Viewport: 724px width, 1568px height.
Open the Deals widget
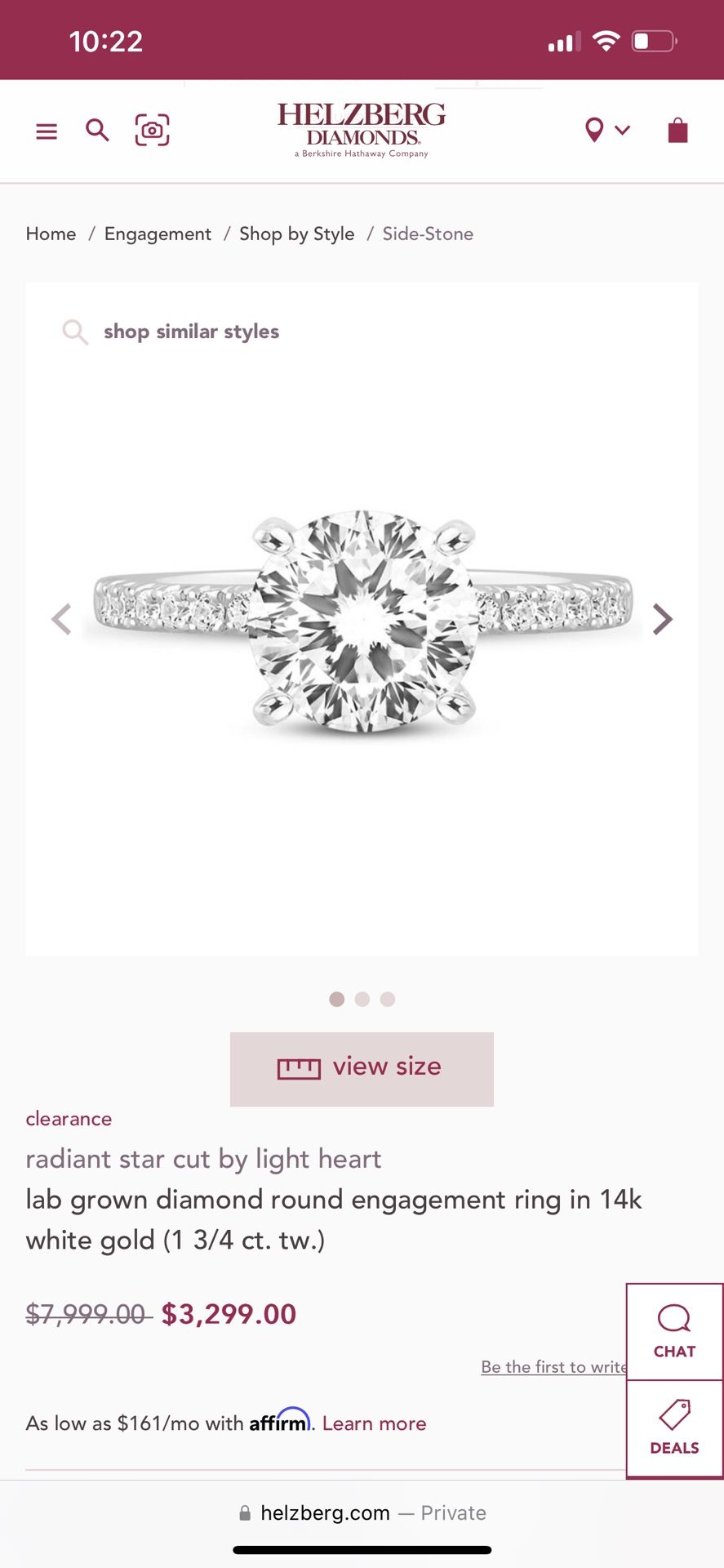coord(674,1428)
